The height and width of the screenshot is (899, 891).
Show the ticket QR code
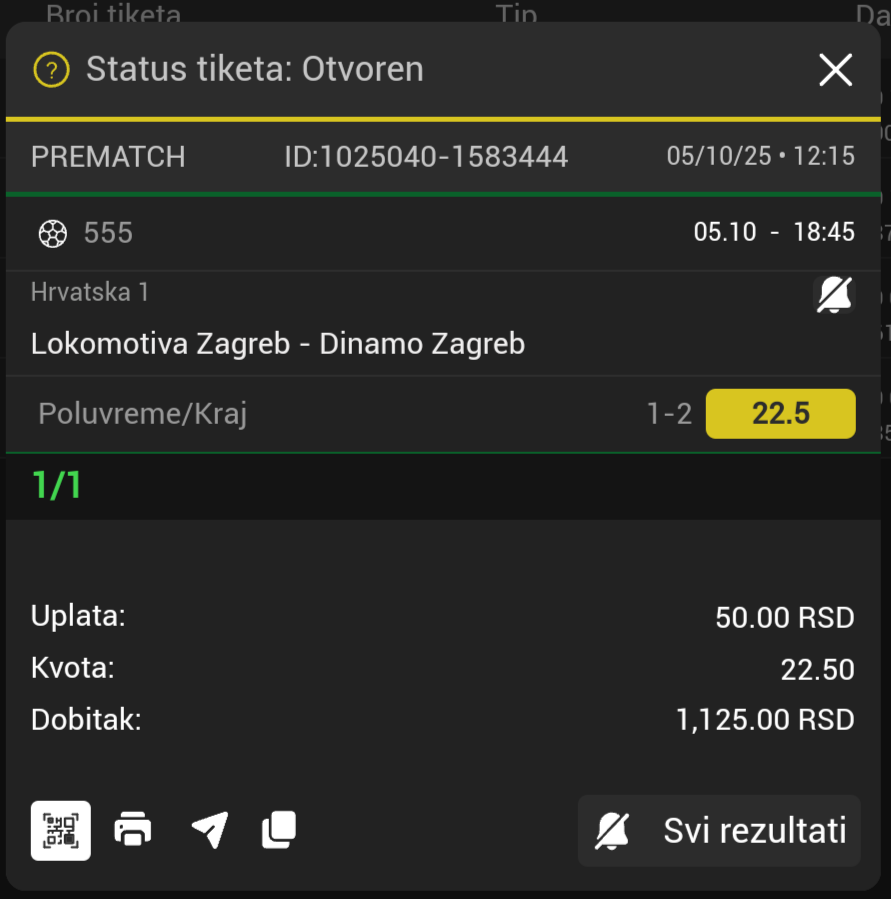coord(61,830)
